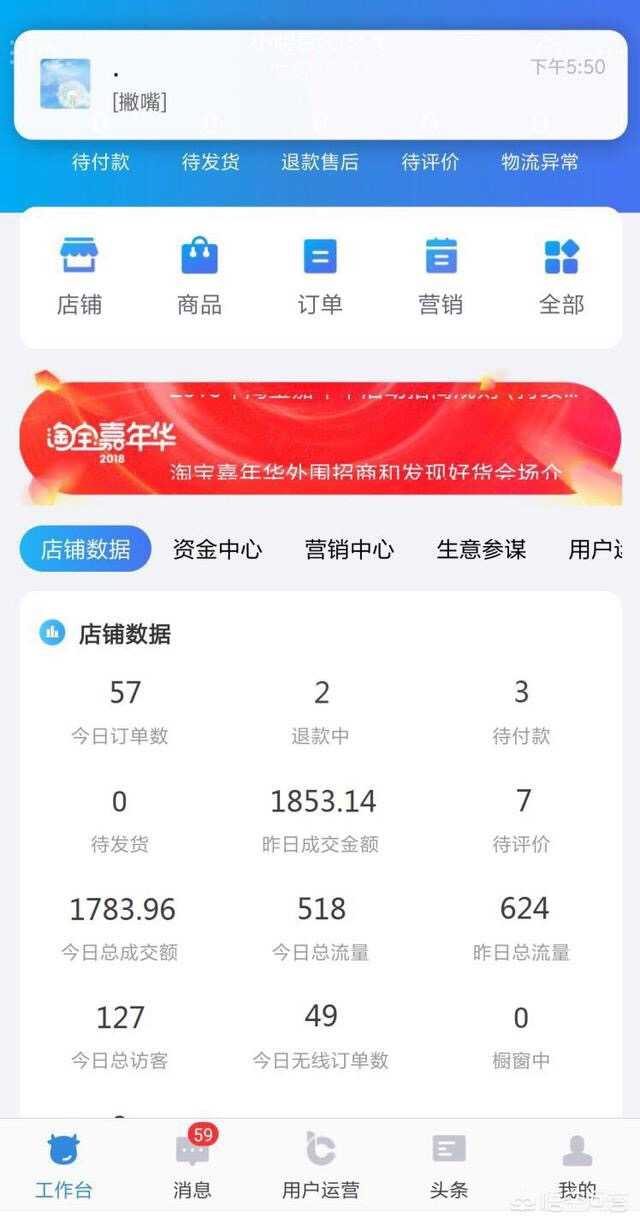Switch to the 营销中心 tab
This screenshot has height=1224, width=640.
pos(349,549)
